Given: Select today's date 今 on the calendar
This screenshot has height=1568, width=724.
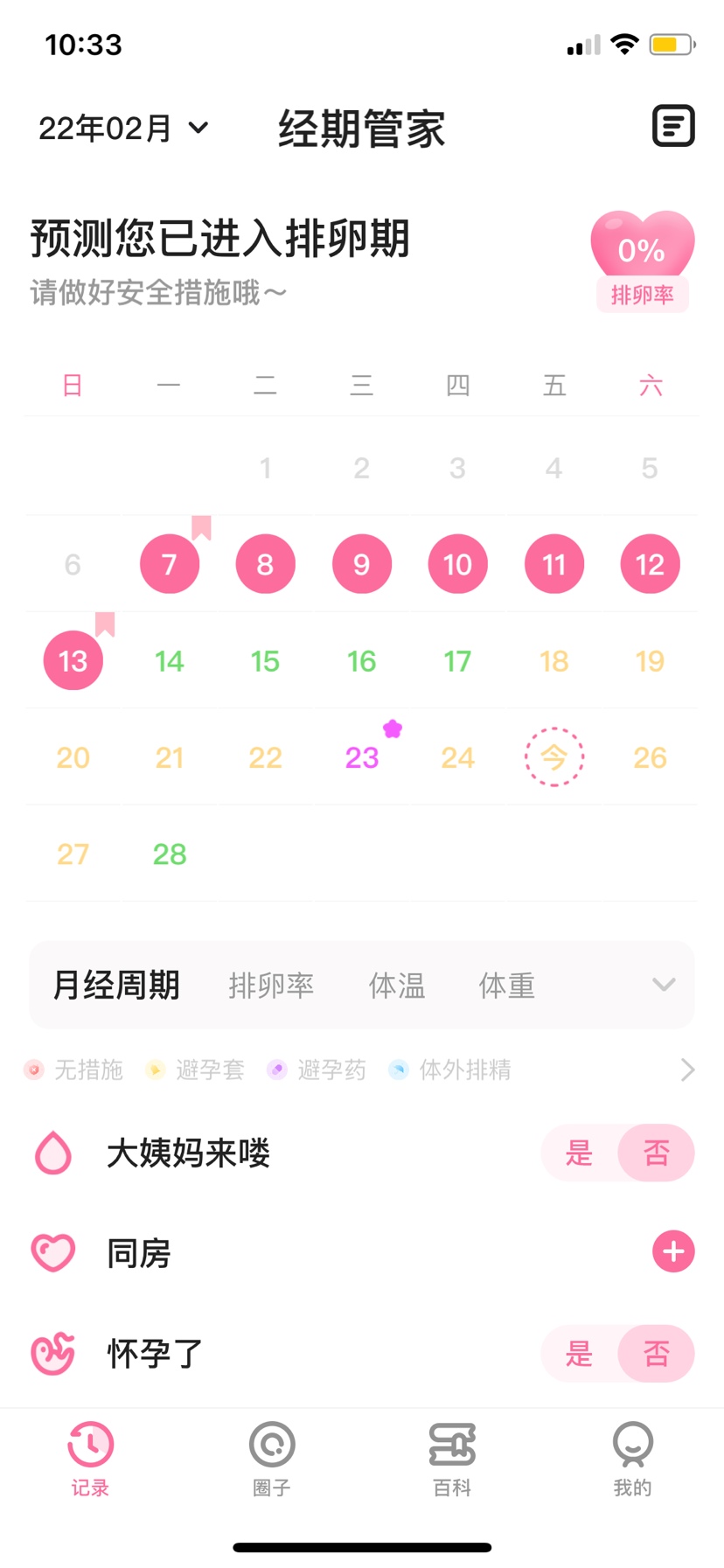Looking at the screenshot, I should click(554, 757).
